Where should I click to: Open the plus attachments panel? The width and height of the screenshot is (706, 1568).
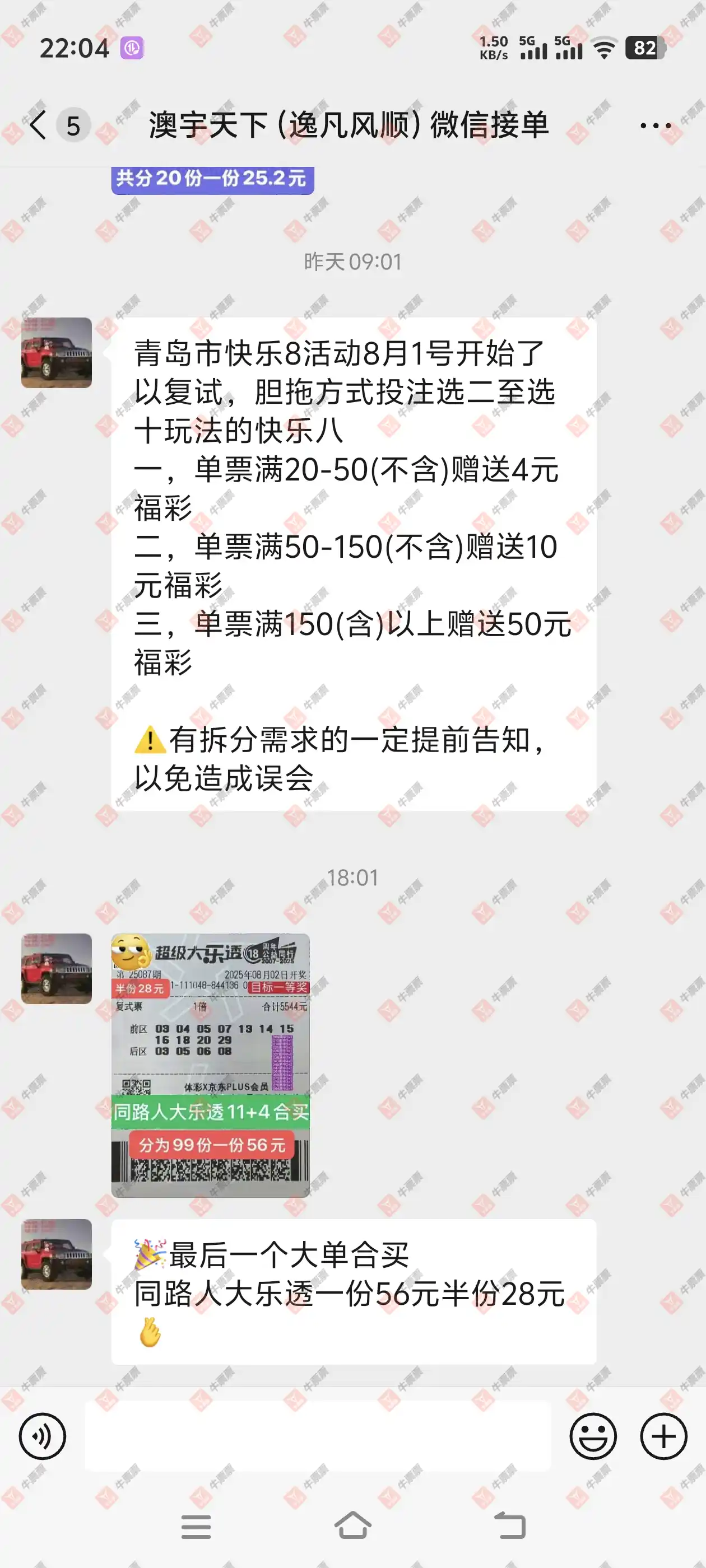[x=663, y=1436]
